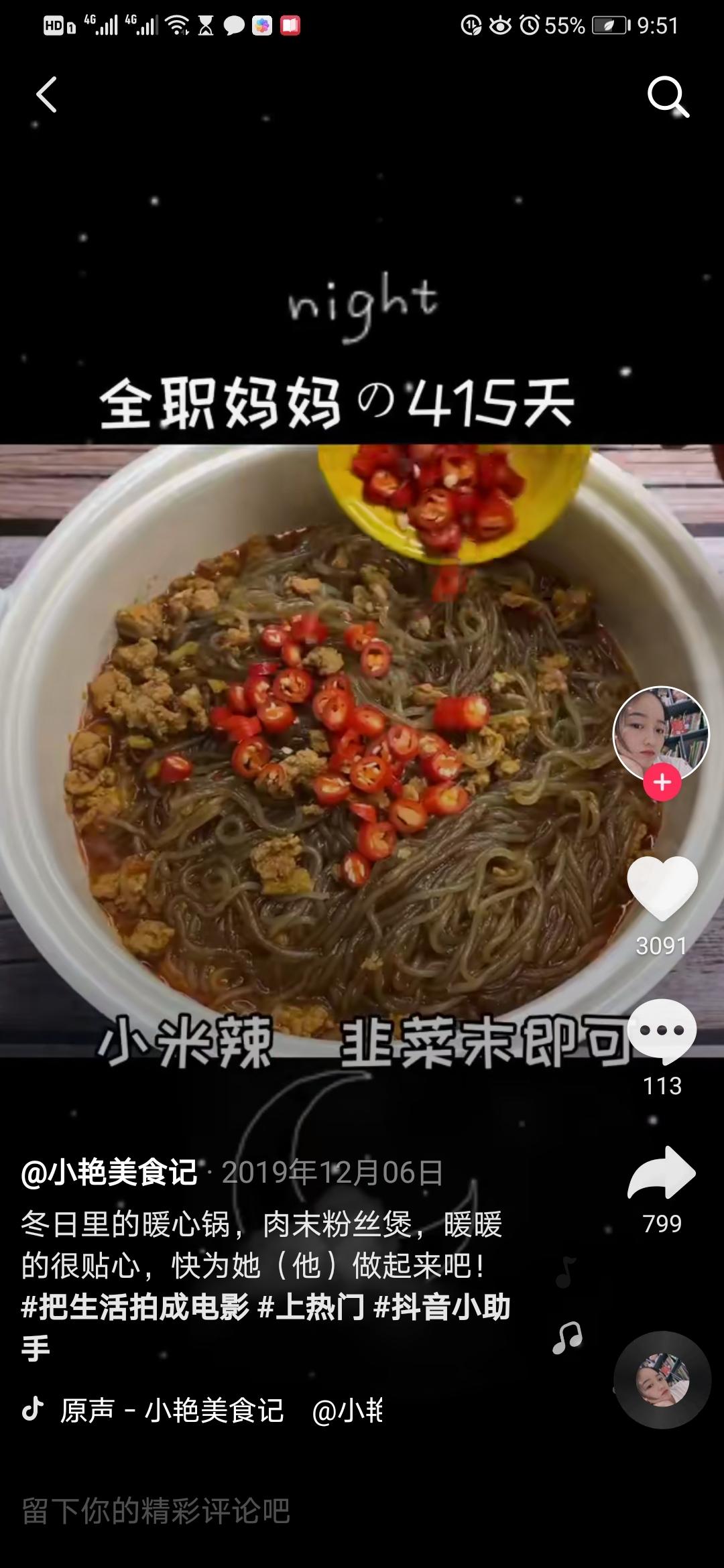Follow creator via the red plus button
The image size is (724, 1568).
[x=662, y=782]
